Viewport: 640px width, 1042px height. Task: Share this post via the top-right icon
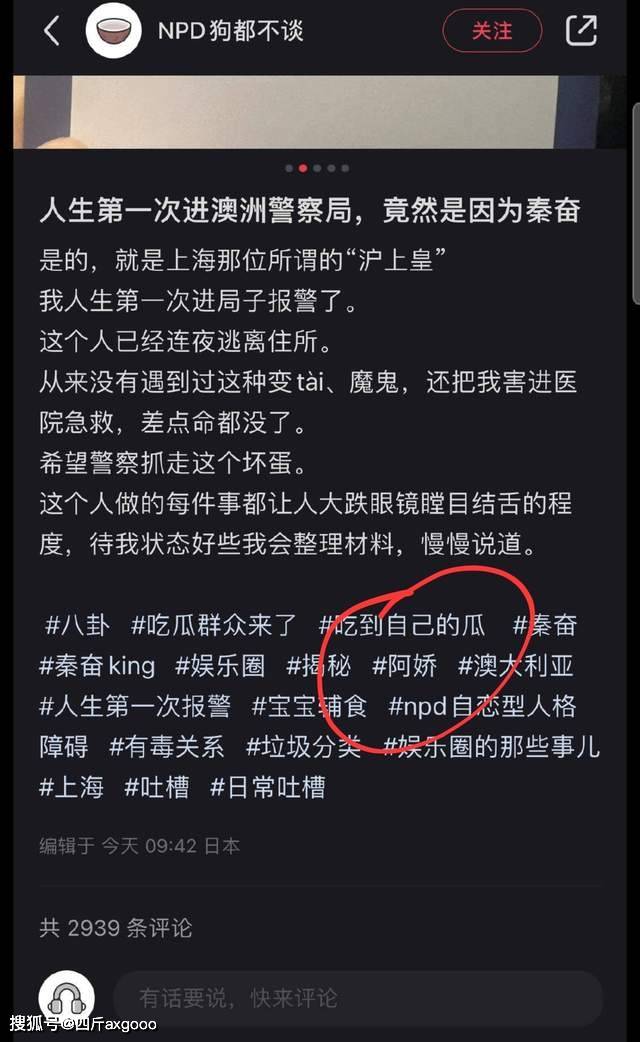(x=581, y=31)
